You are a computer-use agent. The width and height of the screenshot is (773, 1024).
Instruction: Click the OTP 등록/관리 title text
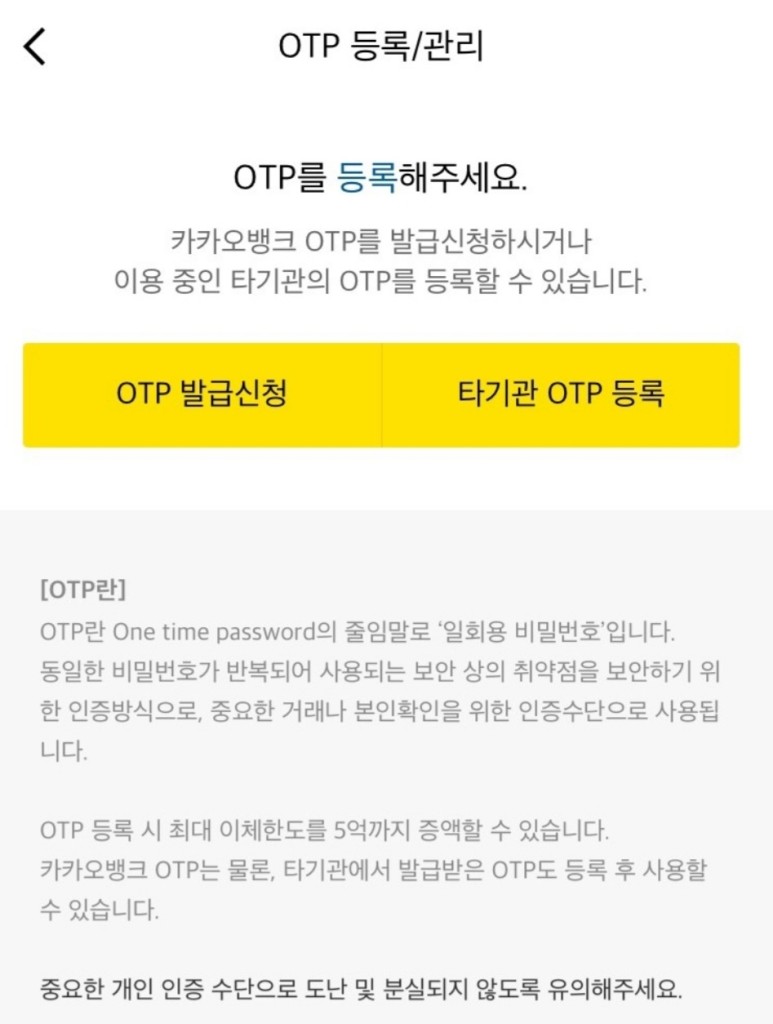pyautogui.click(x=386, y=45)
